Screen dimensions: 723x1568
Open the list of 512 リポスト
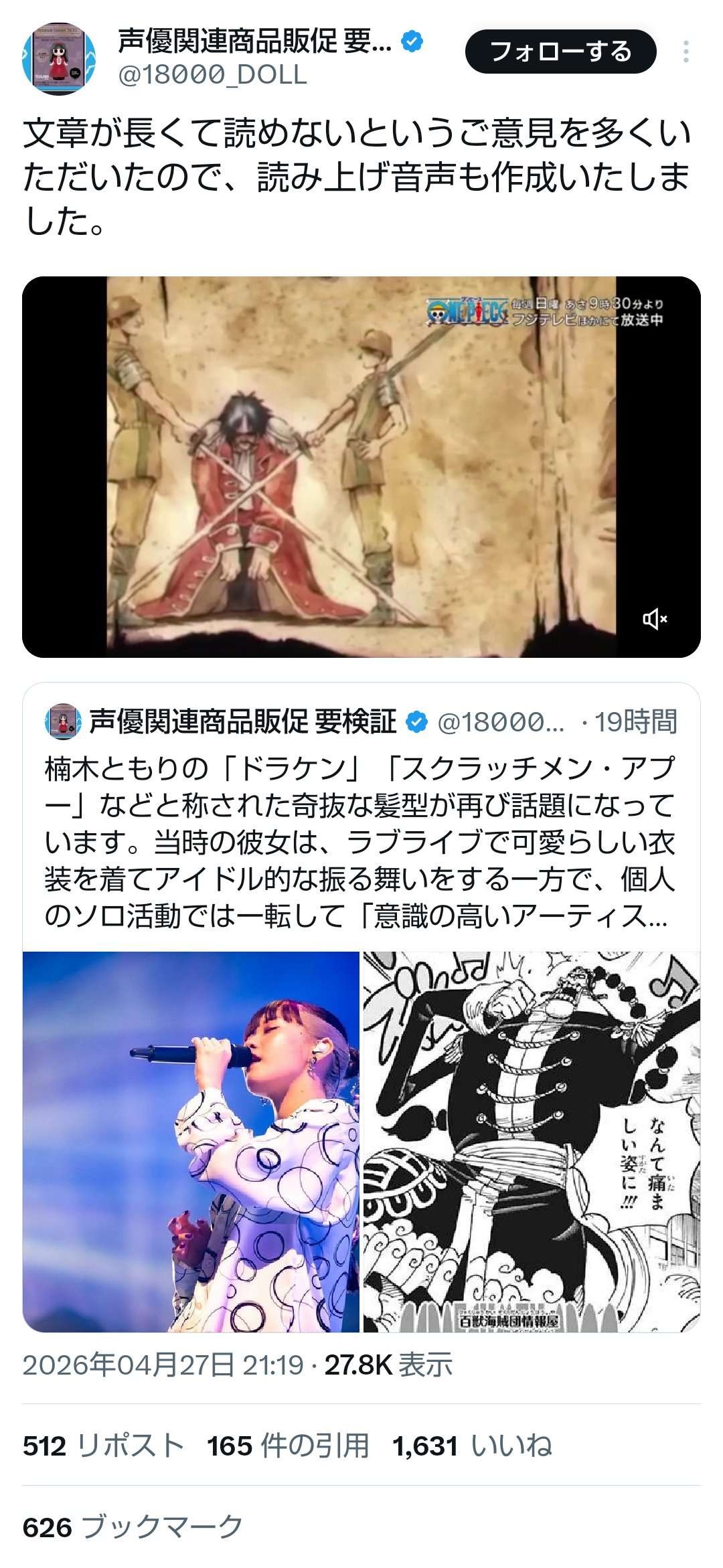point(103,1446)
